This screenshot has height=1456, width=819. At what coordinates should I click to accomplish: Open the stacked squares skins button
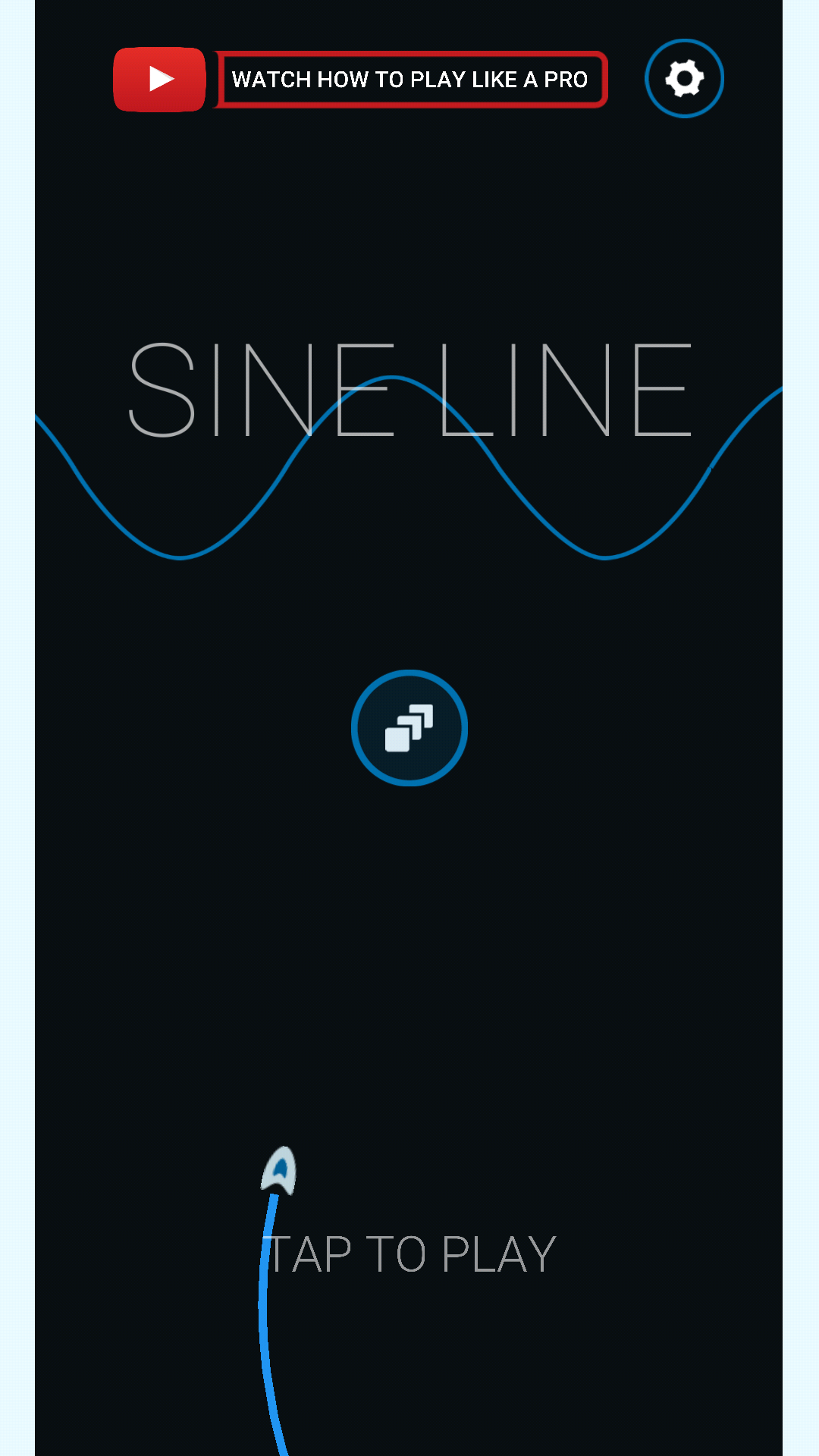pyautogui.click(x=409, y=728)
